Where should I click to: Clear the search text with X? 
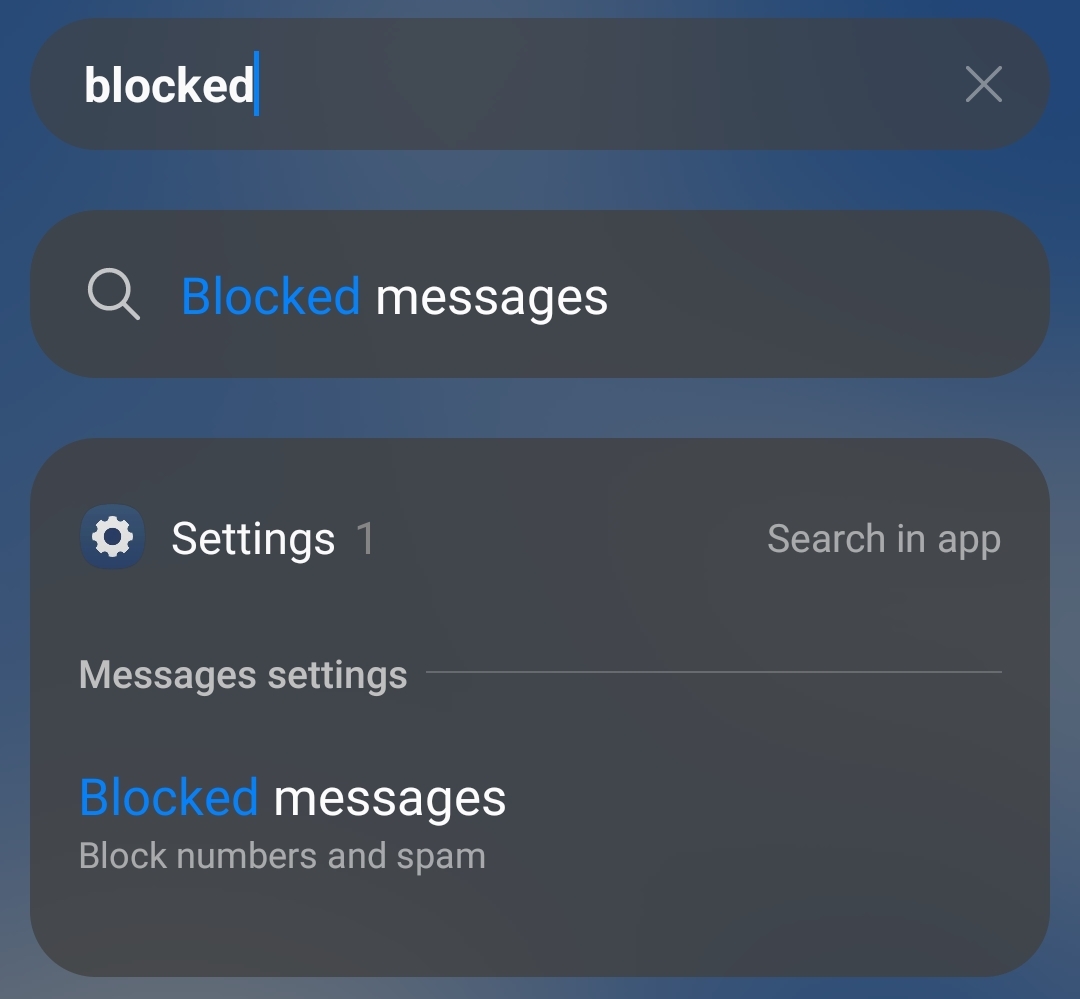tap(983, 85)
